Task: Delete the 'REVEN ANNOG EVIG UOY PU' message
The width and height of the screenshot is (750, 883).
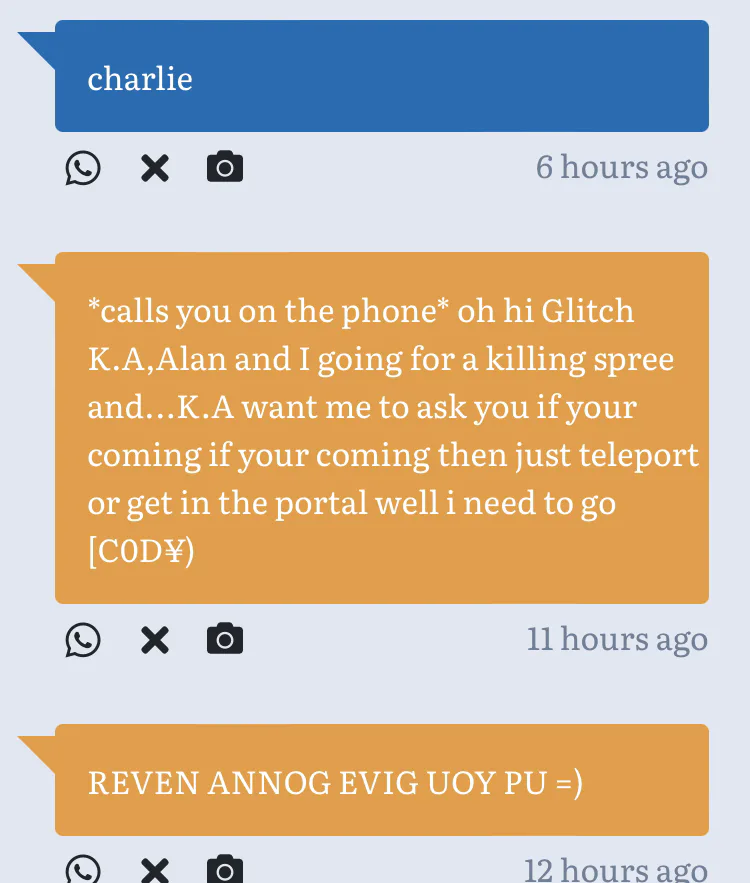Action: 155,870
